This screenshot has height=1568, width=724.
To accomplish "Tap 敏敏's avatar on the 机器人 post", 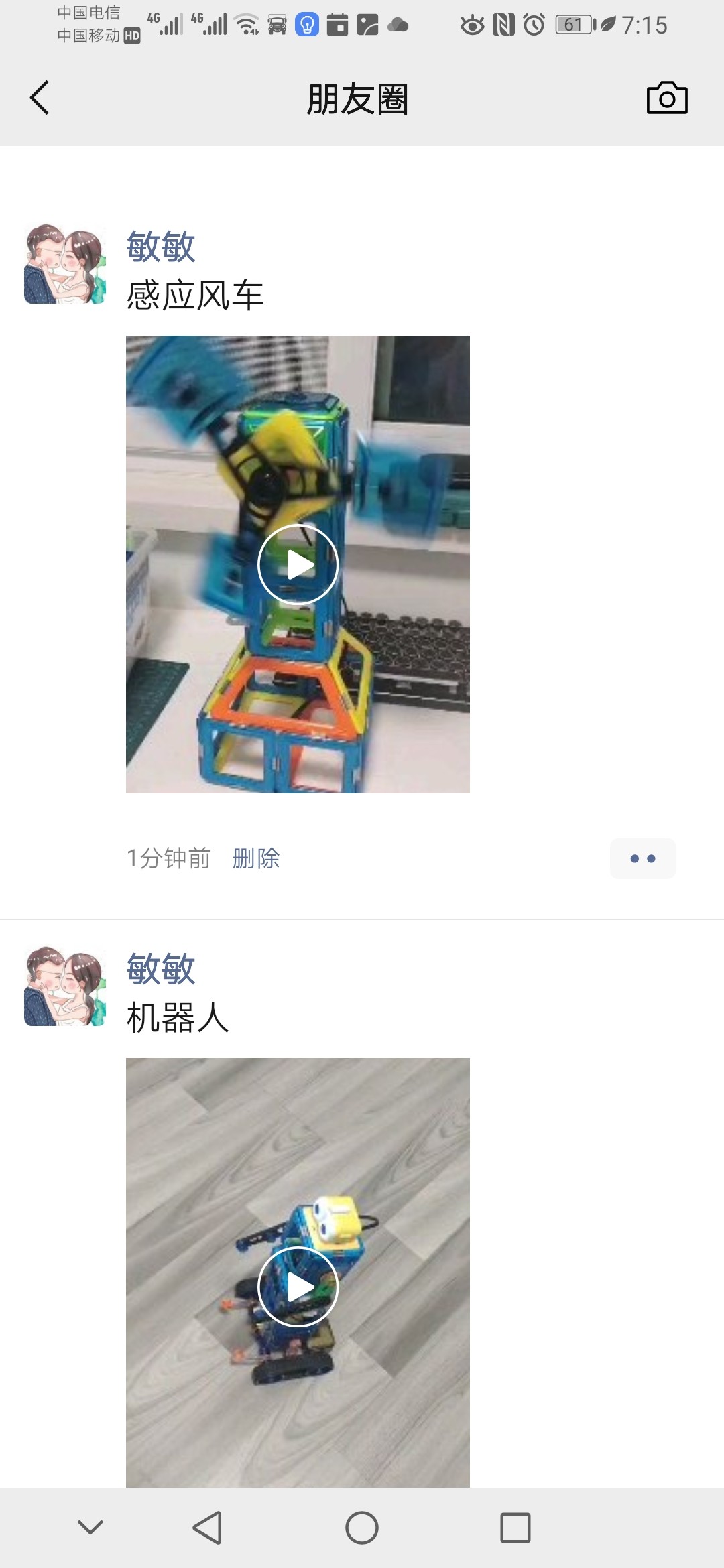I will [x=65, y=986].
